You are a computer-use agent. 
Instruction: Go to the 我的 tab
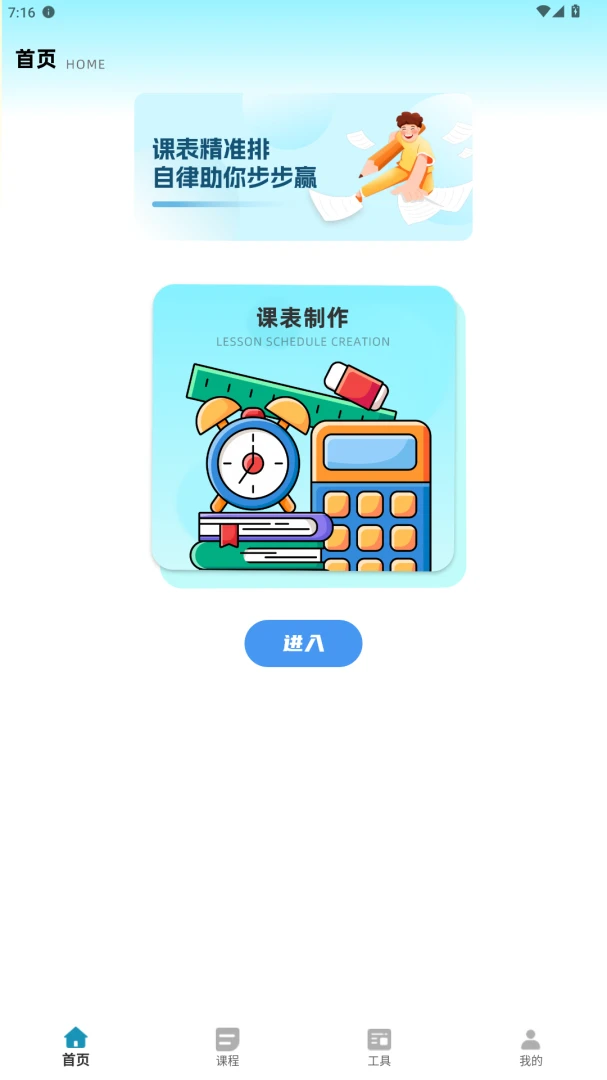[531, 1047]
